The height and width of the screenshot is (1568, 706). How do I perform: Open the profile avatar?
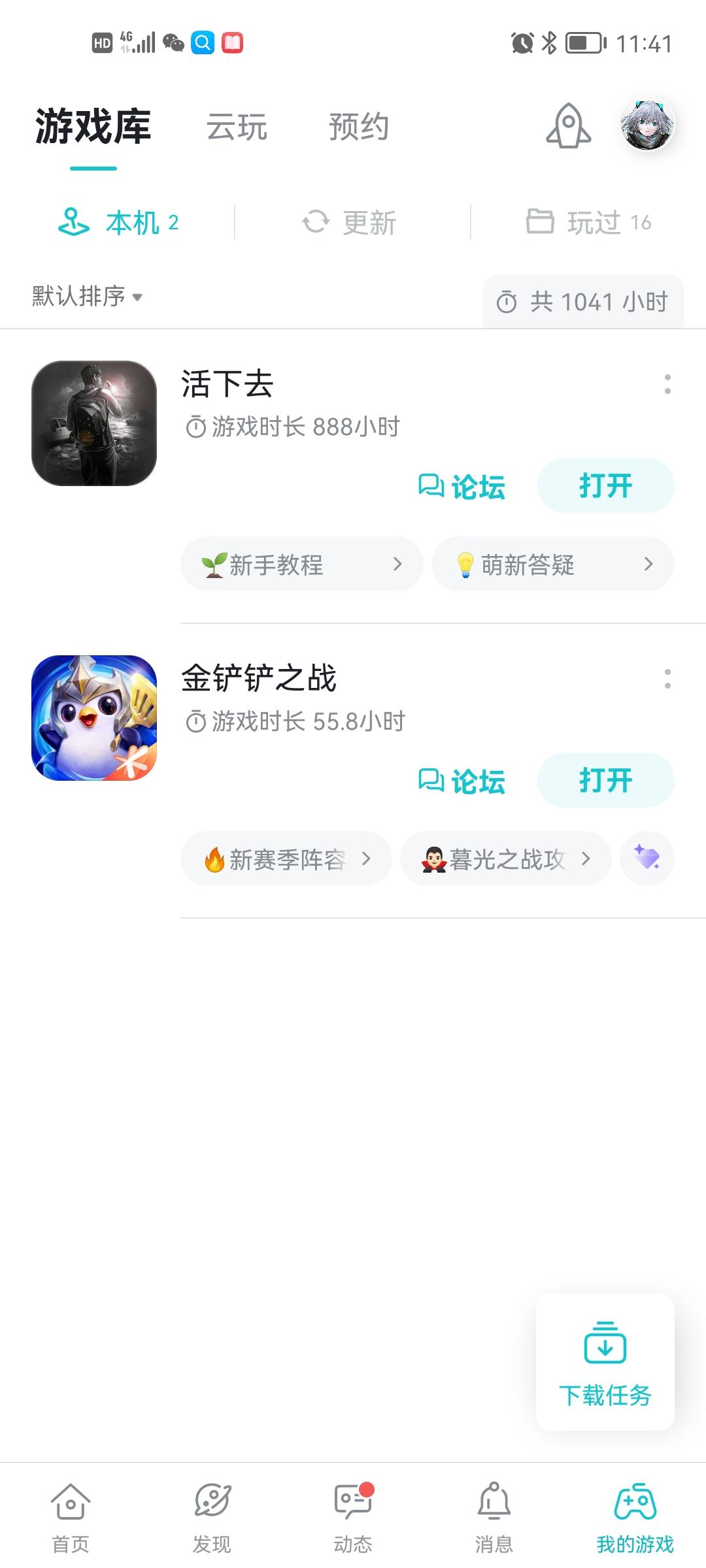coord(647,125)
